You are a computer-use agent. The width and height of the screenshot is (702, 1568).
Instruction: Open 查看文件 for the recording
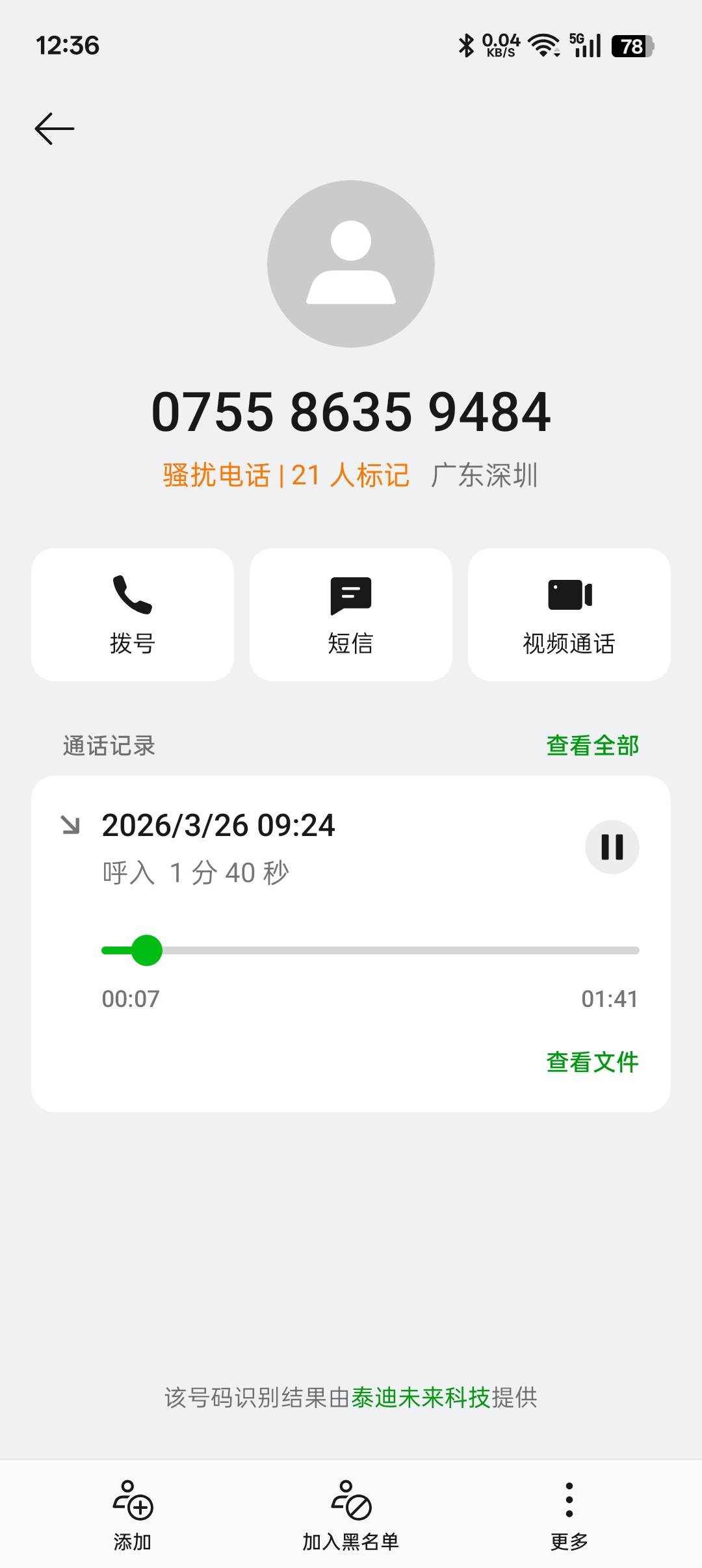(592, 1062)
